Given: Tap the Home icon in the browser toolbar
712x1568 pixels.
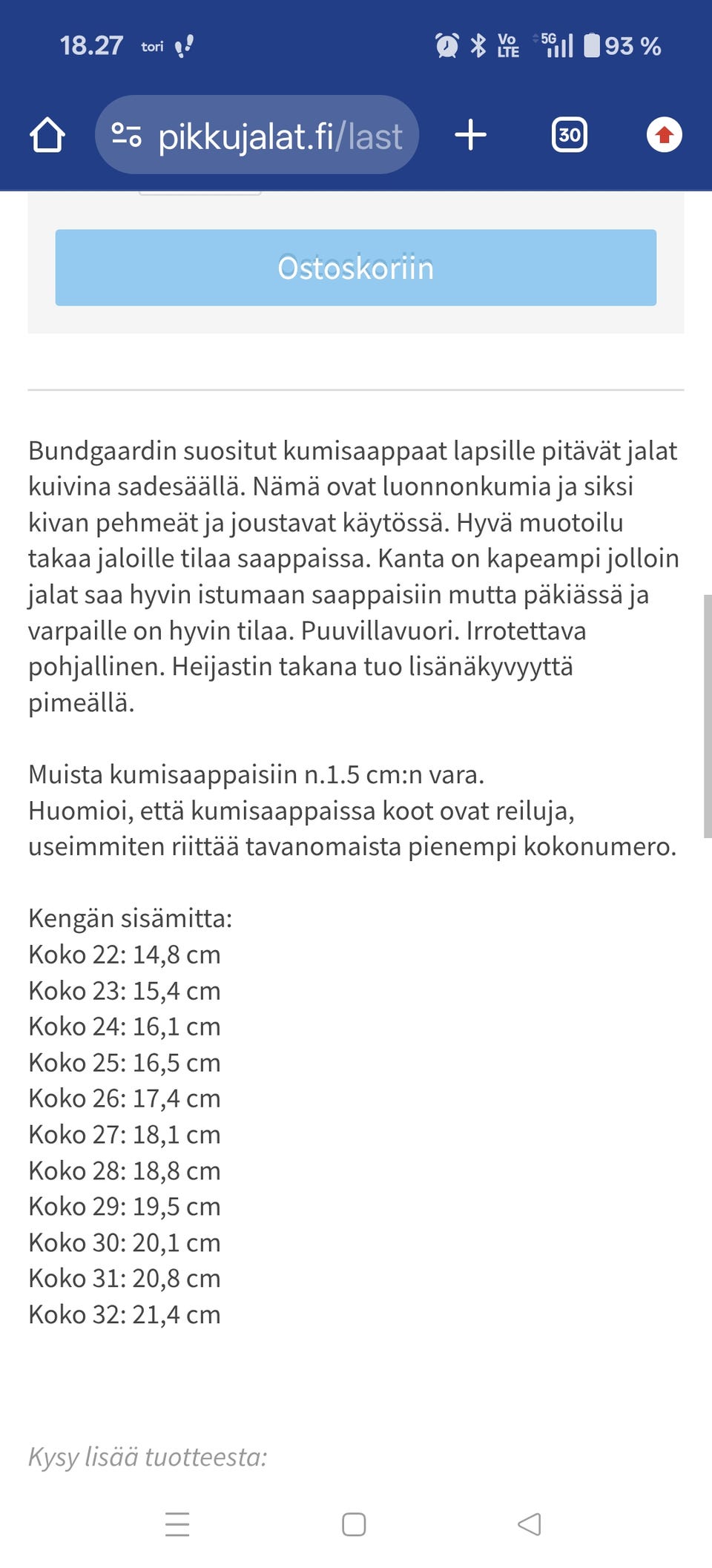Looking at the screenshot, I should coord(46,135).
